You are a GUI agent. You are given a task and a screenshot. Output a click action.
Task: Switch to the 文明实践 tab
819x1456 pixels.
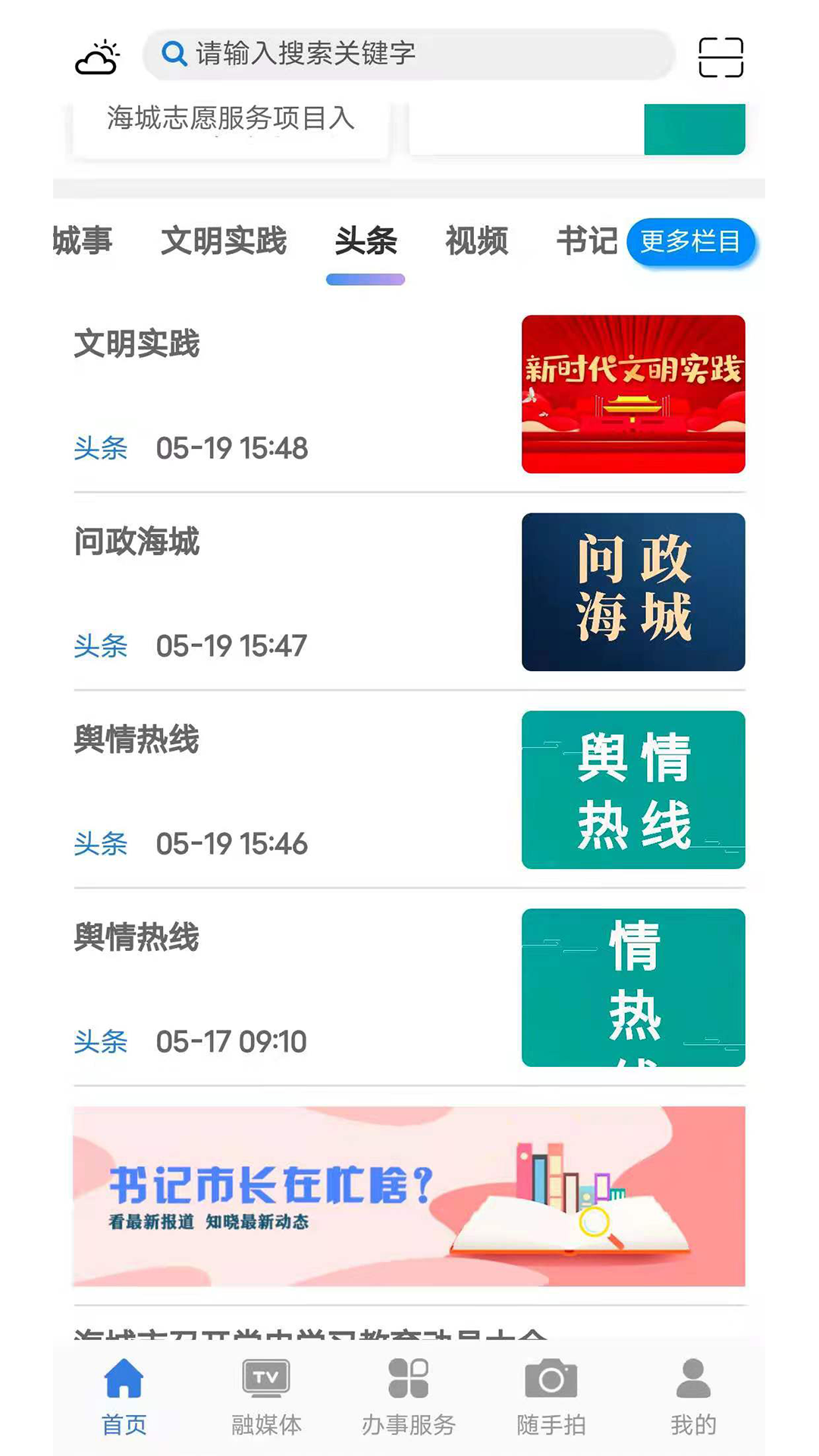point(224,241)
